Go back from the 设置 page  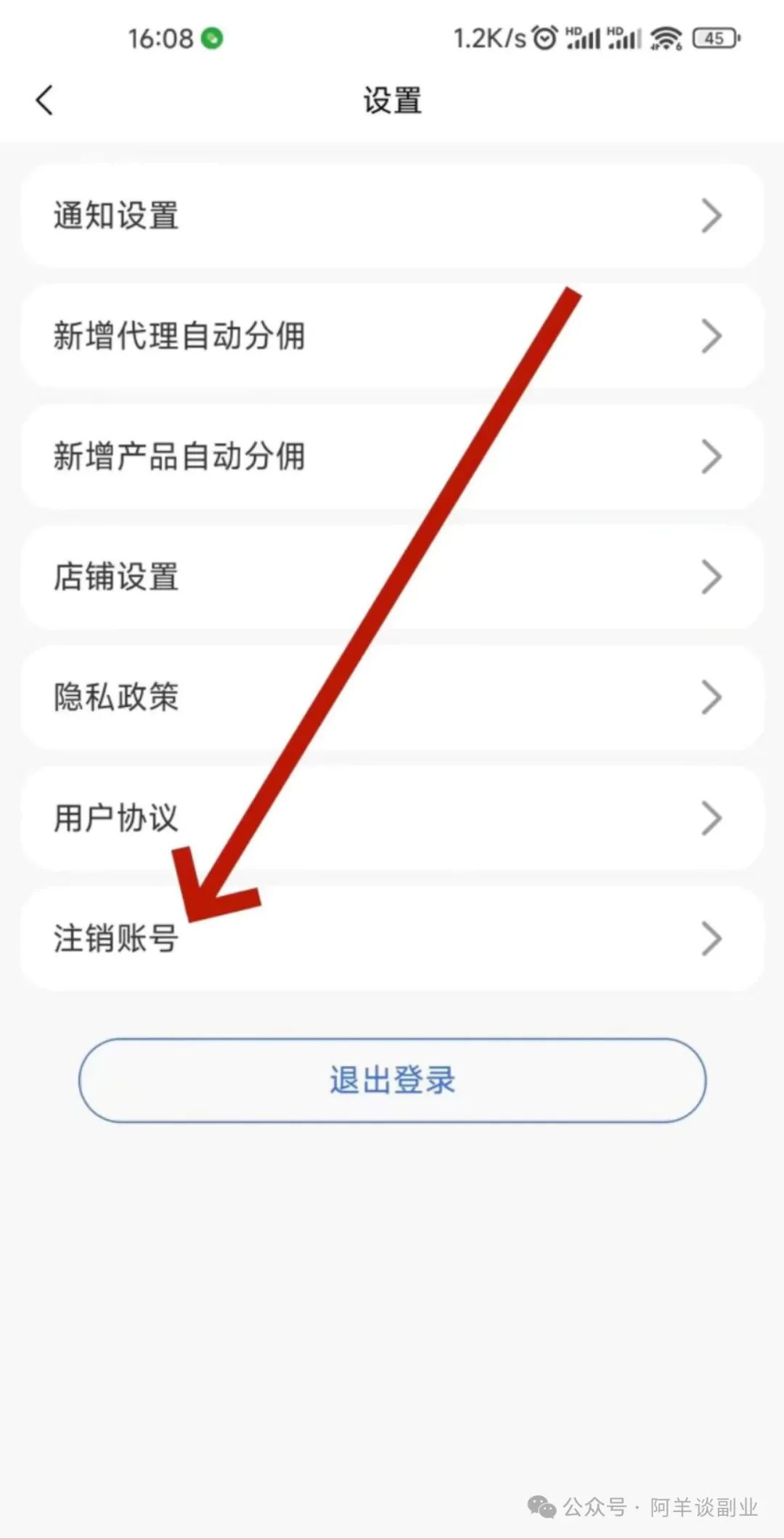[x=45, y=100]
